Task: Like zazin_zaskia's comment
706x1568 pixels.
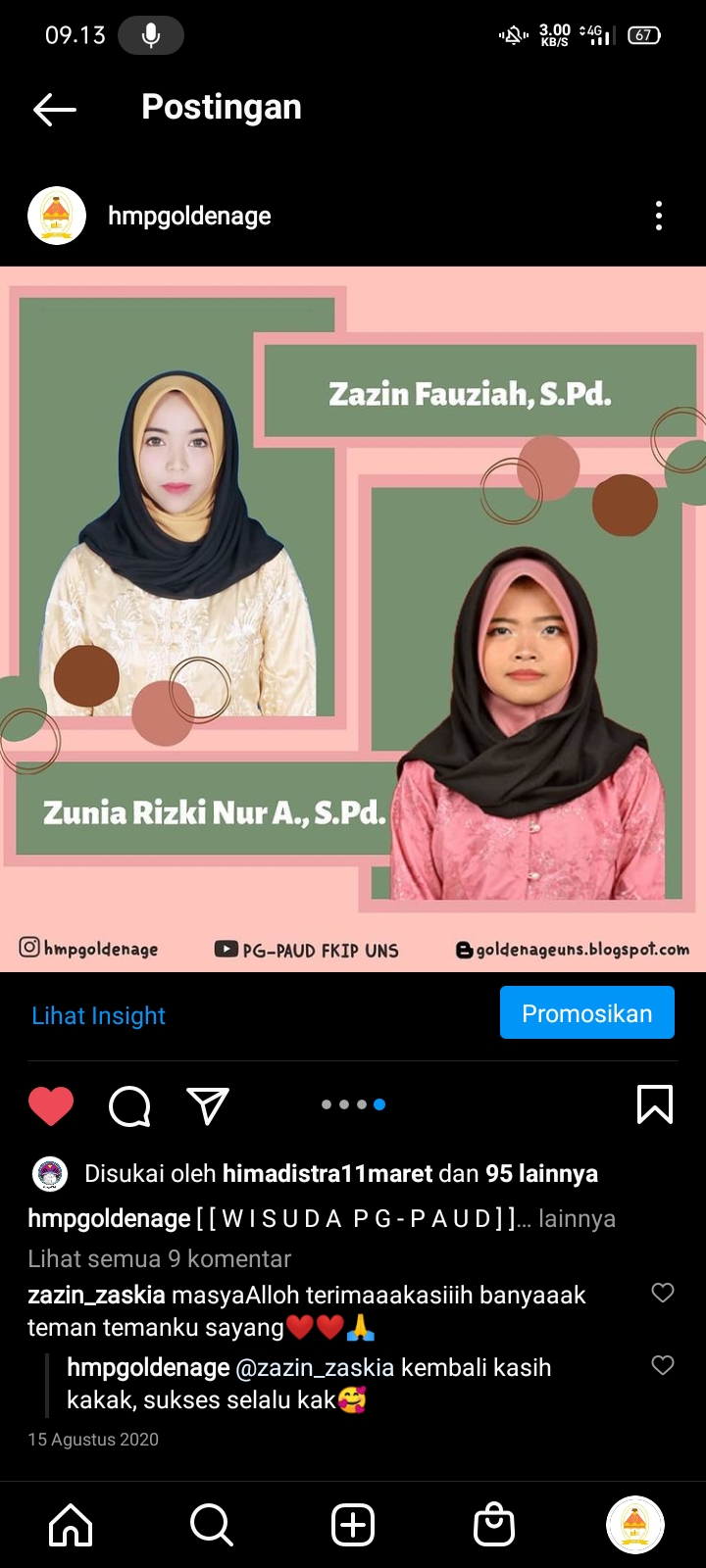Action: tap(663, 1293)
